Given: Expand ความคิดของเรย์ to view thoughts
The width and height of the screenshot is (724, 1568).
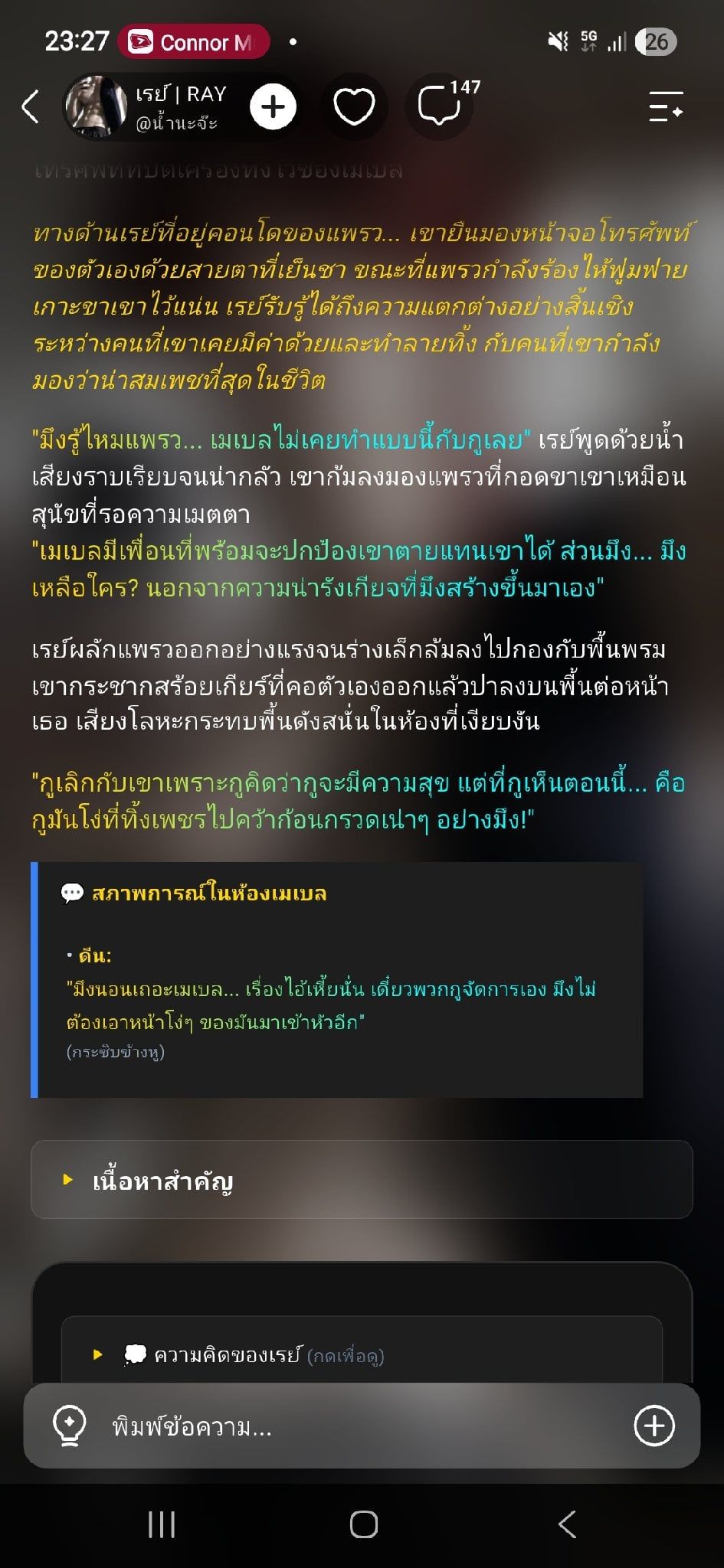Looking at the screenshot, I should 362,1354.
